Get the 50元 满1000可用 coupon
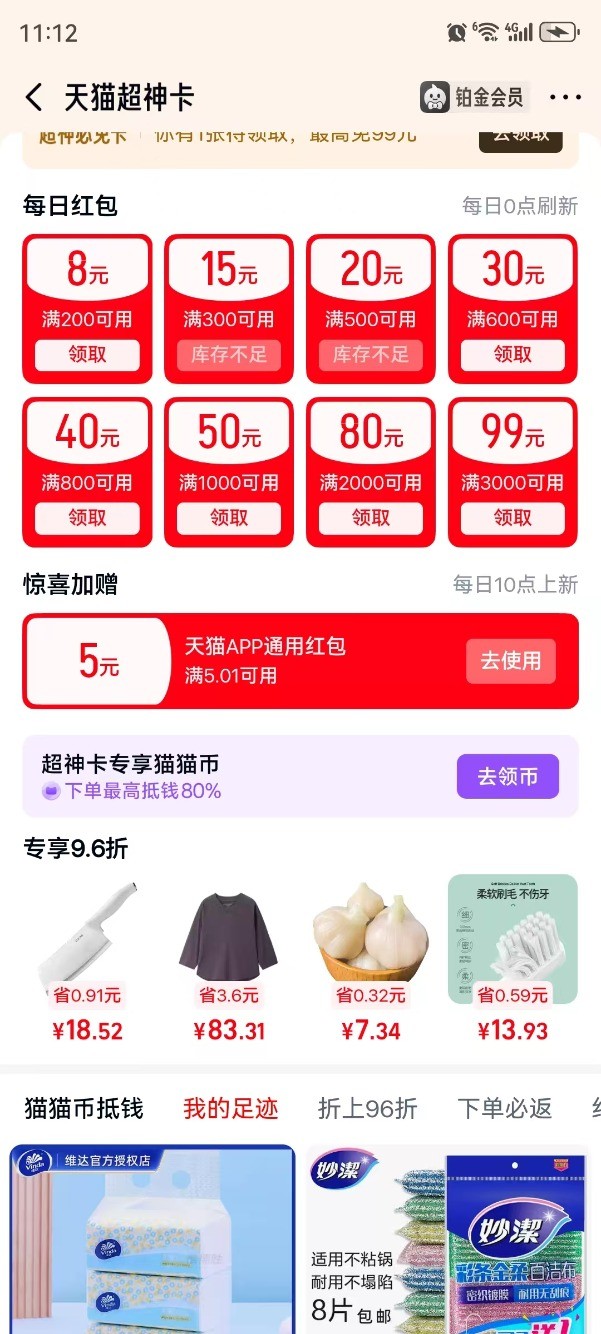 (229, 518)
